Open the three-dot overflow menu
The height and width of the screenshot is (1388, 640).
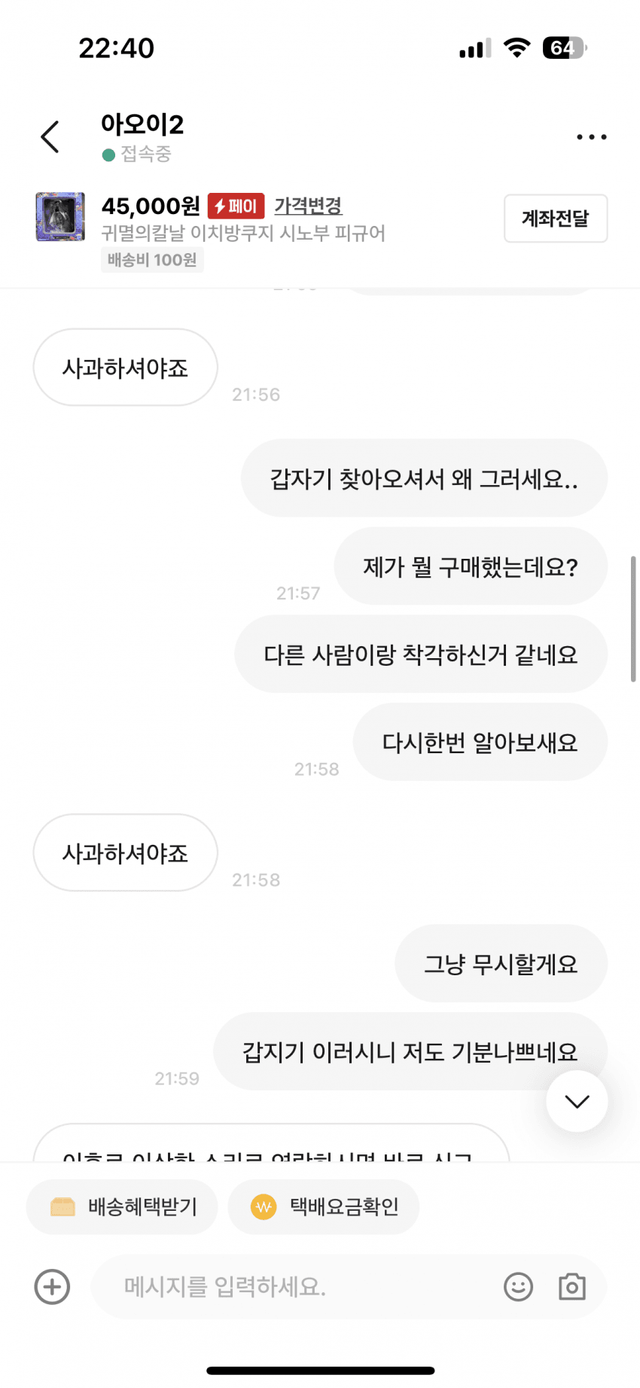[591, 137]
